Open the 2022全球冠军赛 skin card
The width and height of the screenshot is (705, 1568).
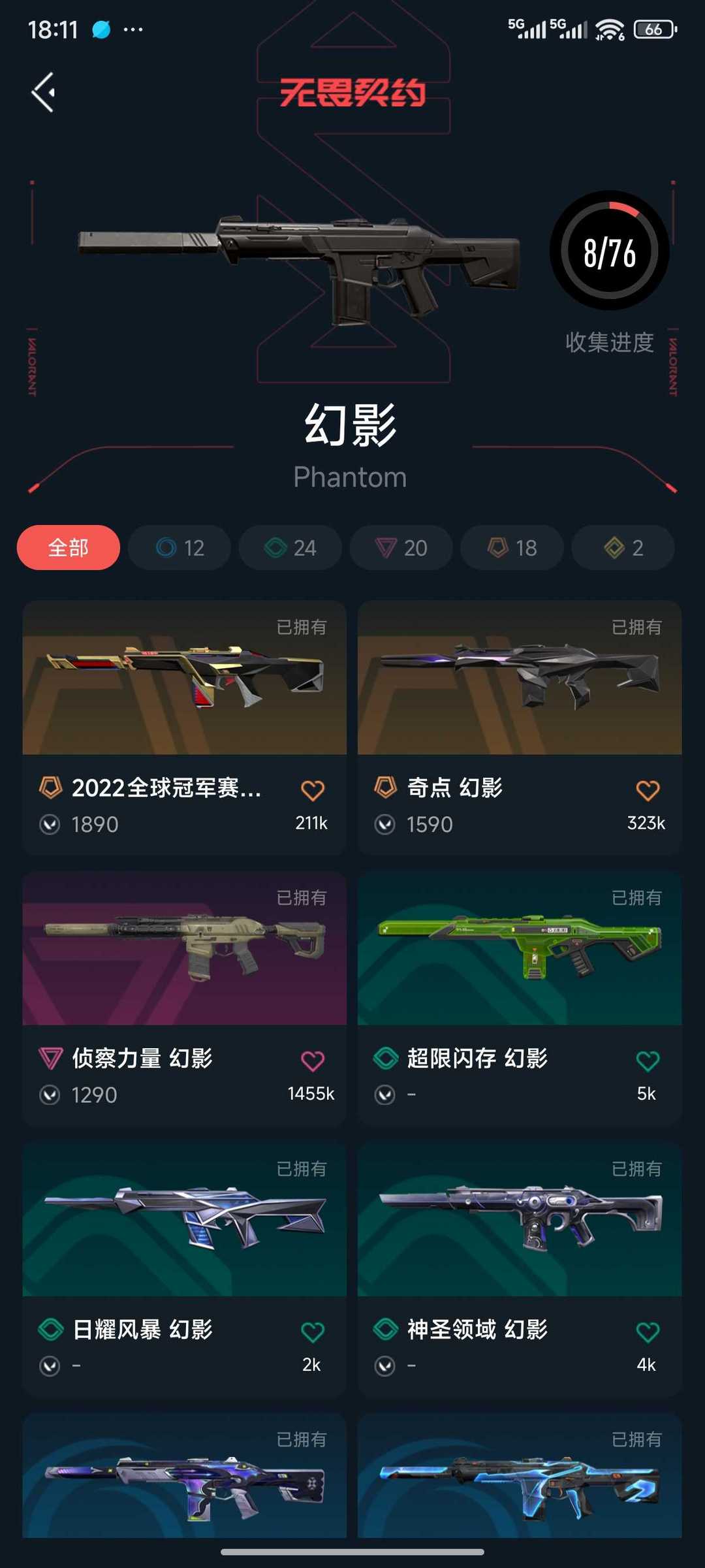tap(185, 728)
